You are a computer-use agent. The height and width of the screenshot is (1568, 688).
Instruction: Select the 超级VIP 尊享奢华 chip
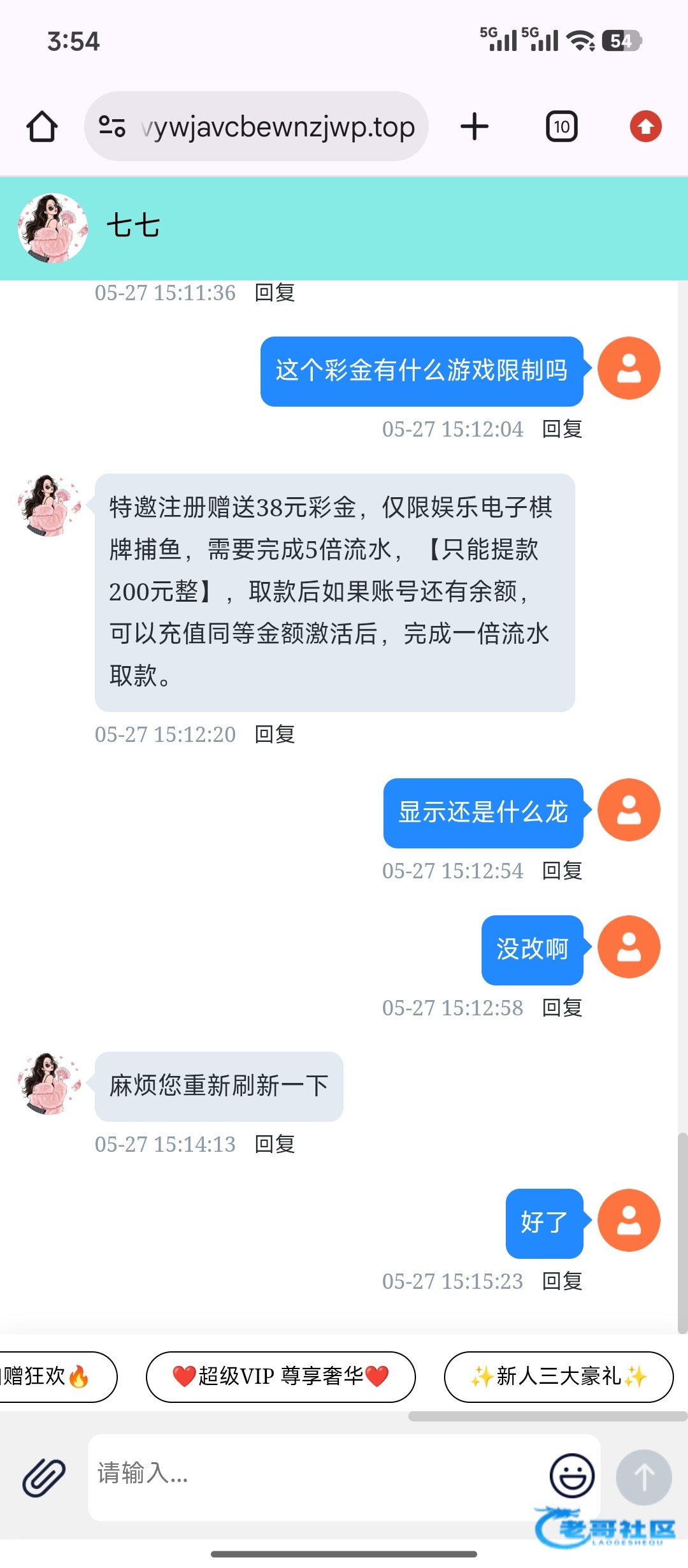pyautogui.click(x=281, y=1377)
